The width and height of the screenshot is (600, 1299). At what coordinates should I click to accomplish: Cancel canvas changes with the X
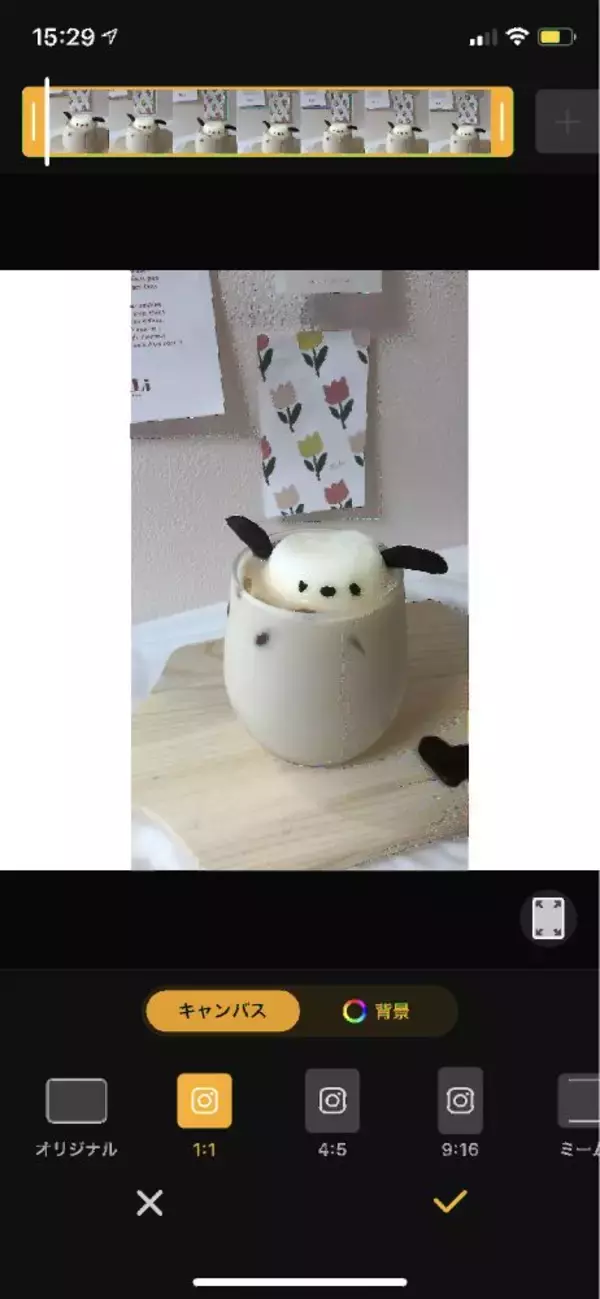click(149, 1202)
